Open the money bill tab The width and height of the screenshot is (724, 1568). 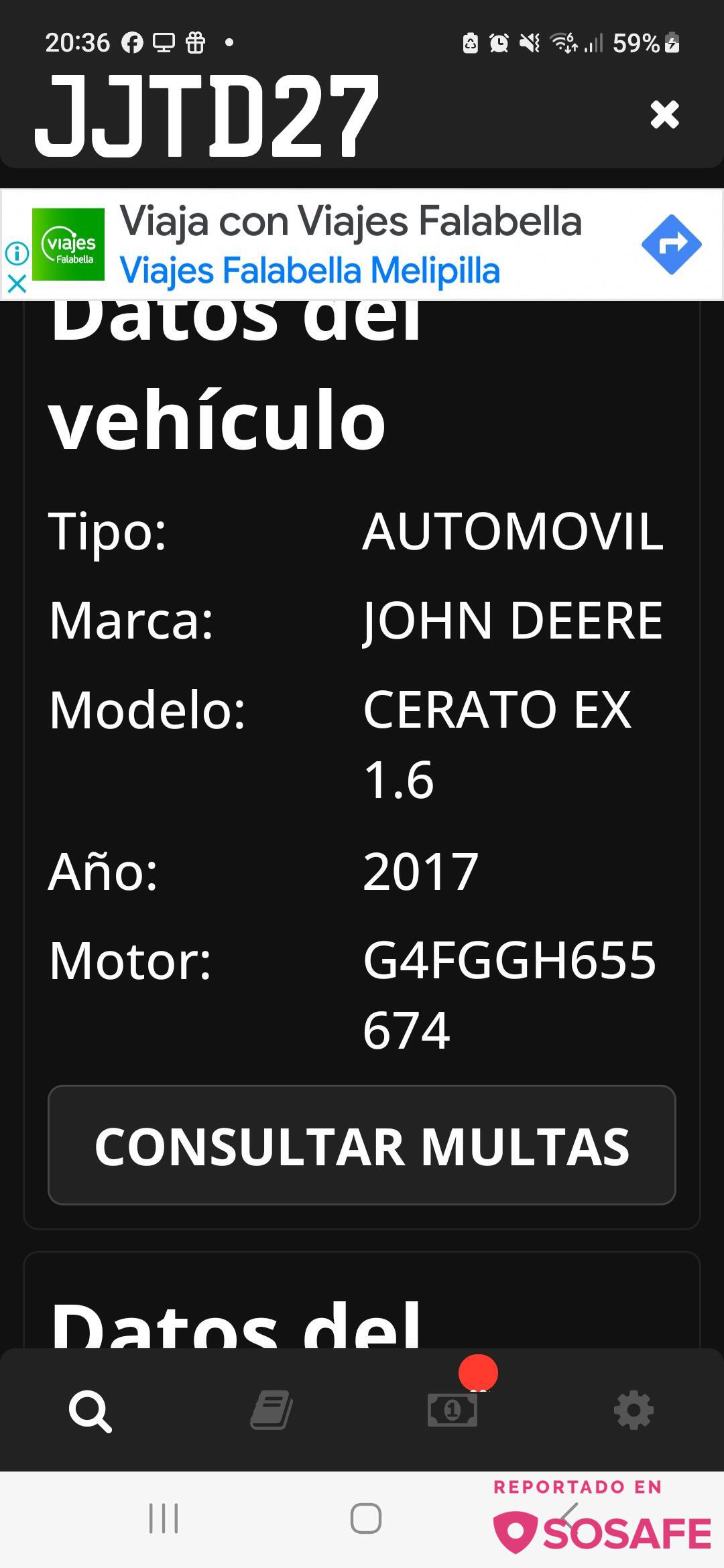(x=452, y=1410)
